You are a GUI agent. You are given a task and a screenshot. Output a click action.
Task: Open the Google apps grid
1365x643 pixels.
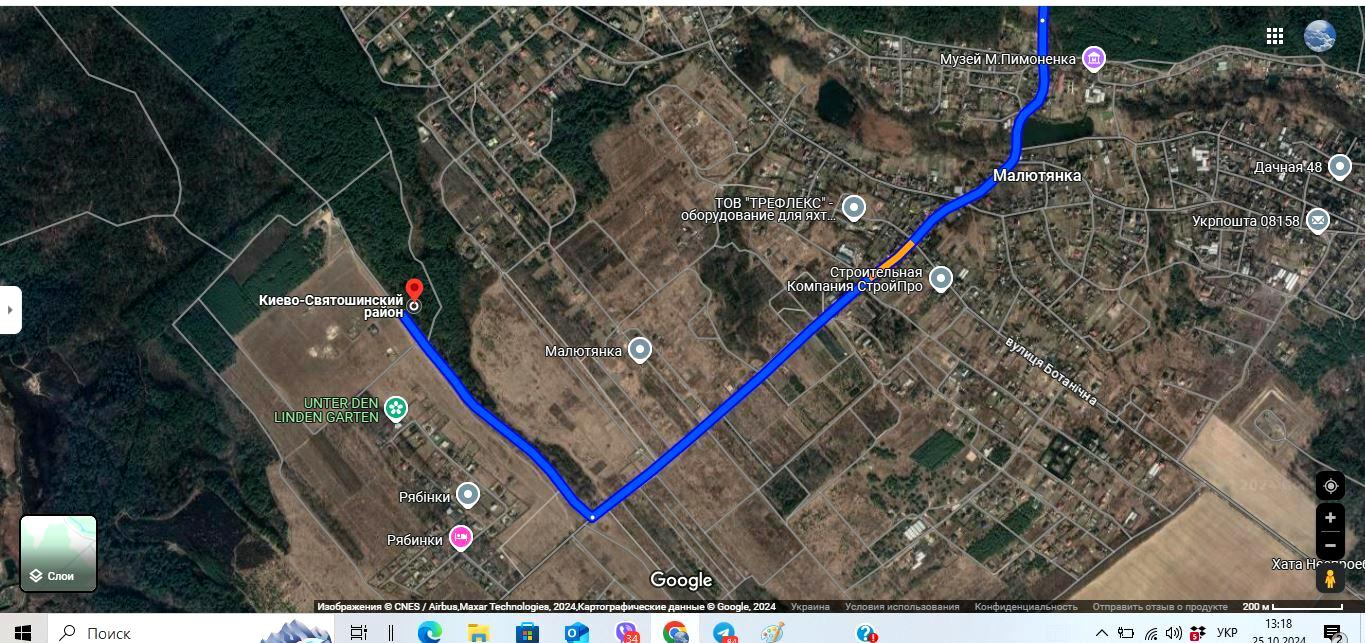(x=1274, y=36)
